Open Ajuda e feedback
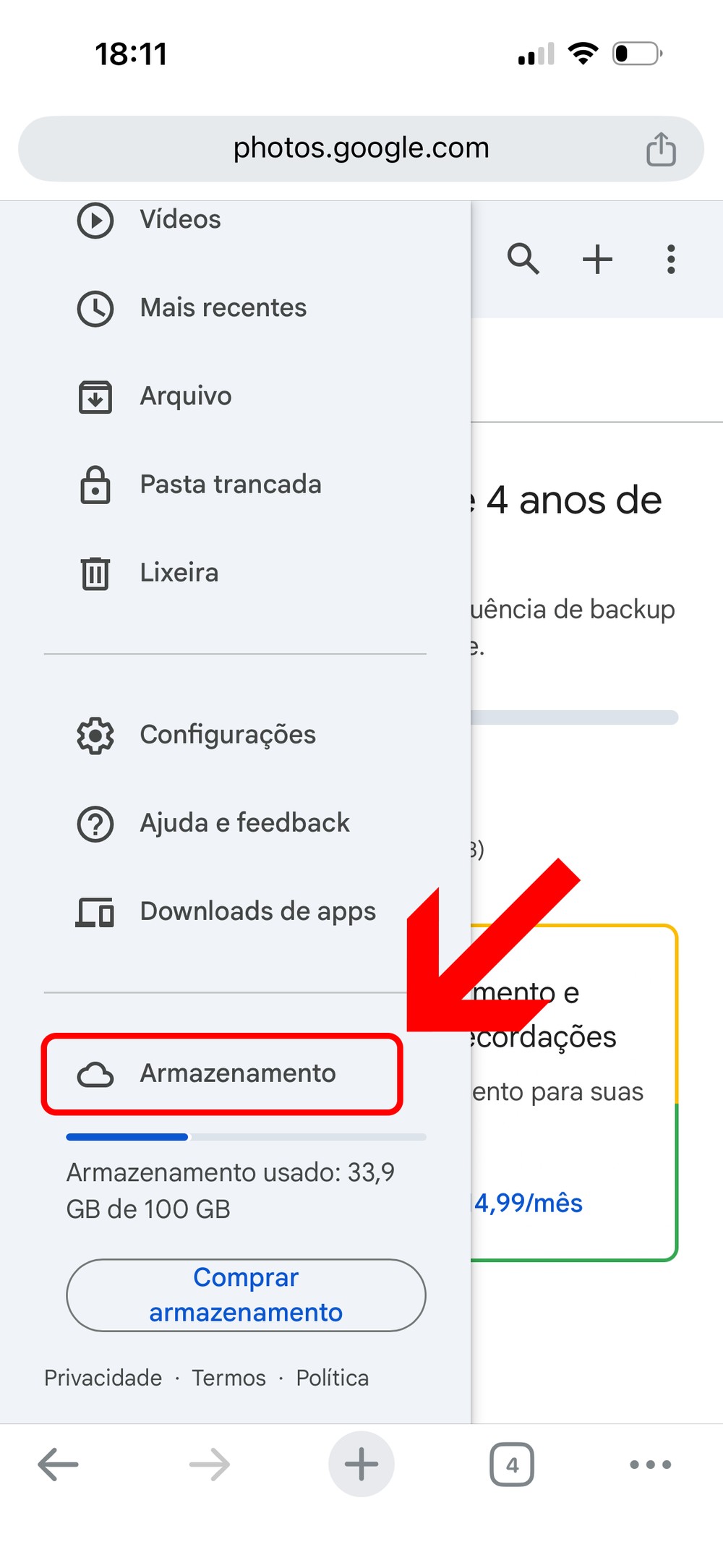Screen dimensions: 723x1568 pyautogui.click(x=244, y=823)
